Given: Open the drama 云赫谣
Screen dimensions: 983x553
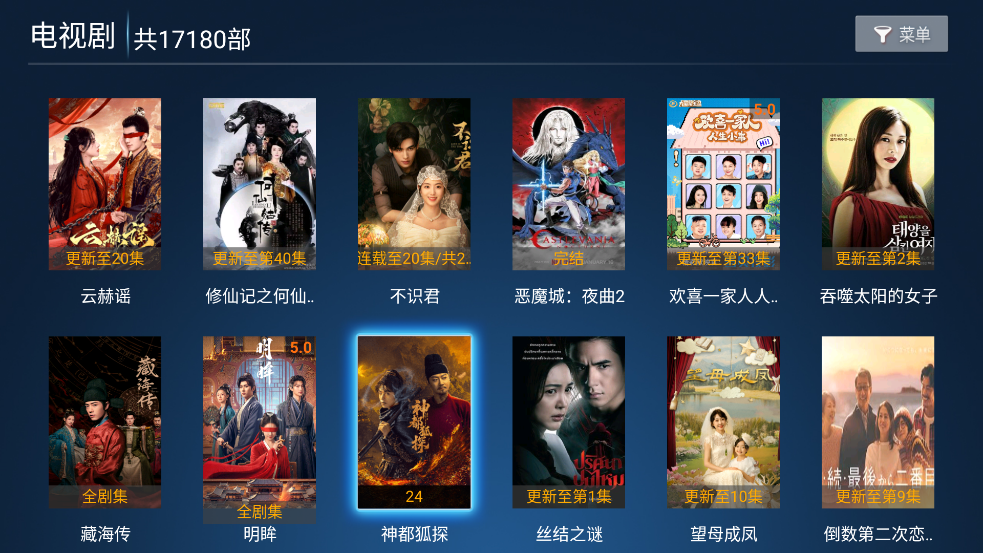Looking at the screenshot, I should pyautogui.click(x=105, y=184).
